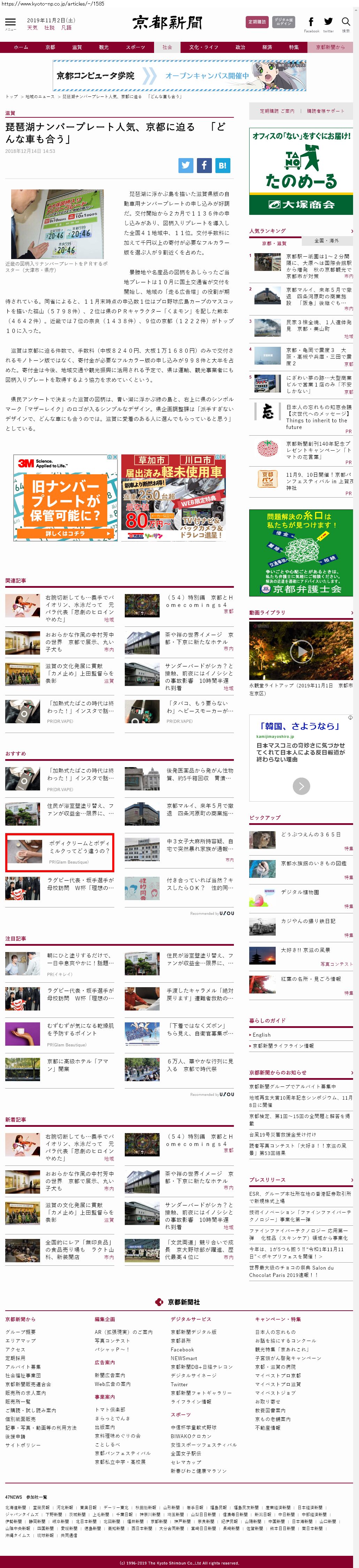Tap the デジタル版ログイン button
359x1568 pixels.
point(283,22)
